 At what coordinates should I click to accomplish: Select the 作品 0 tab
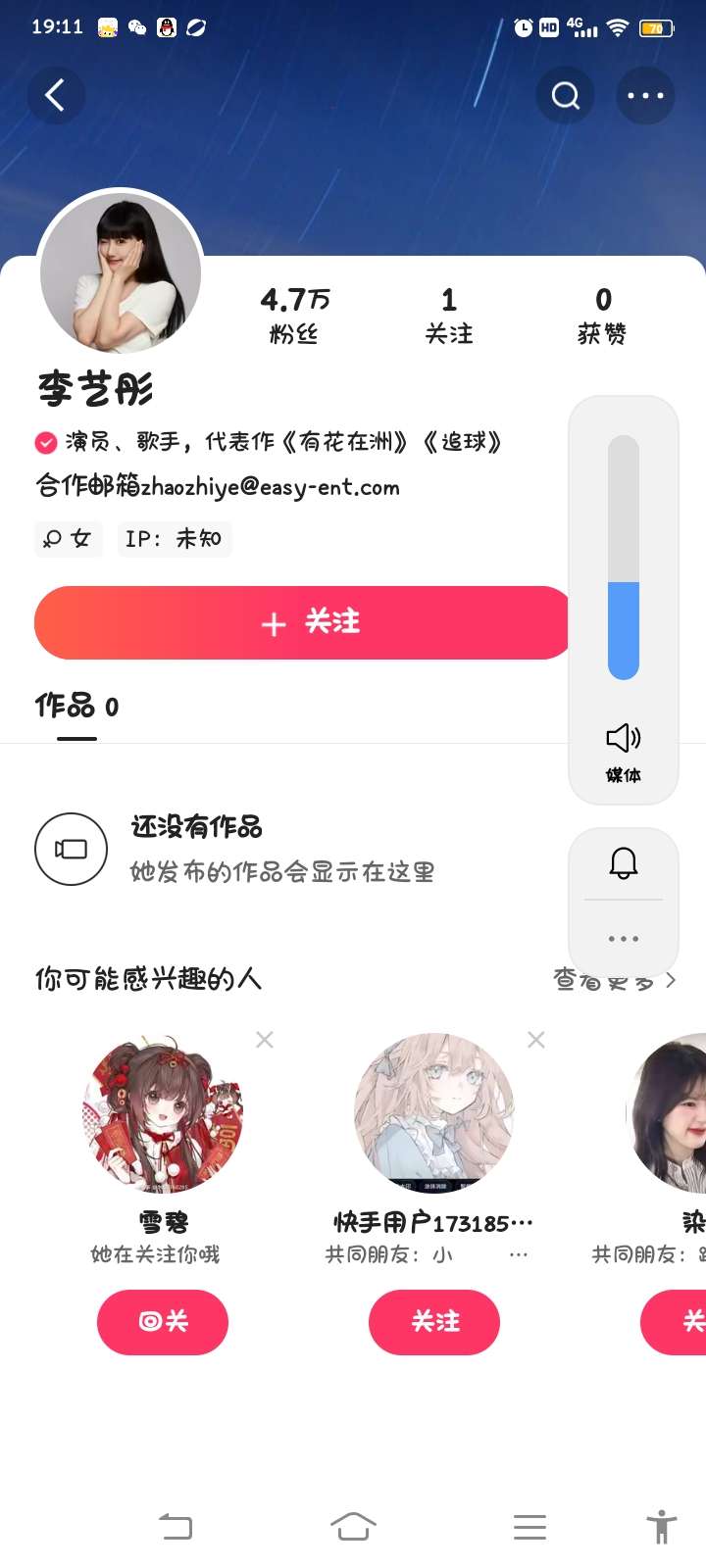click(76, 707)
